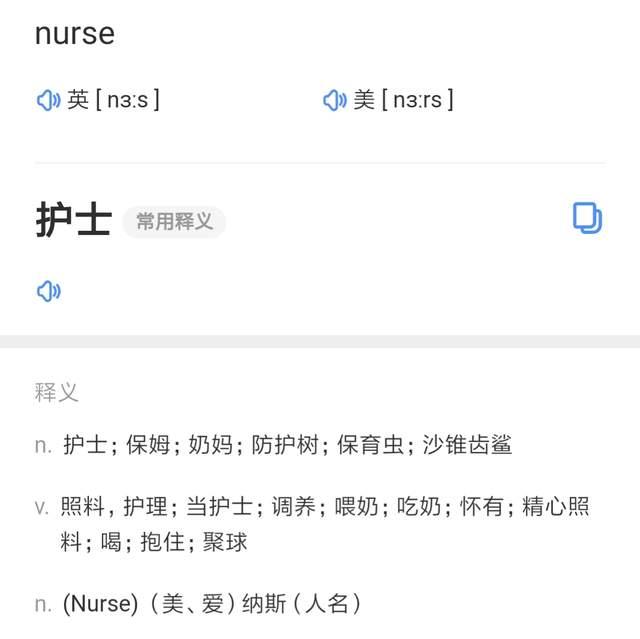
Task: Copy the translation 护士
Action: (587, 218)
